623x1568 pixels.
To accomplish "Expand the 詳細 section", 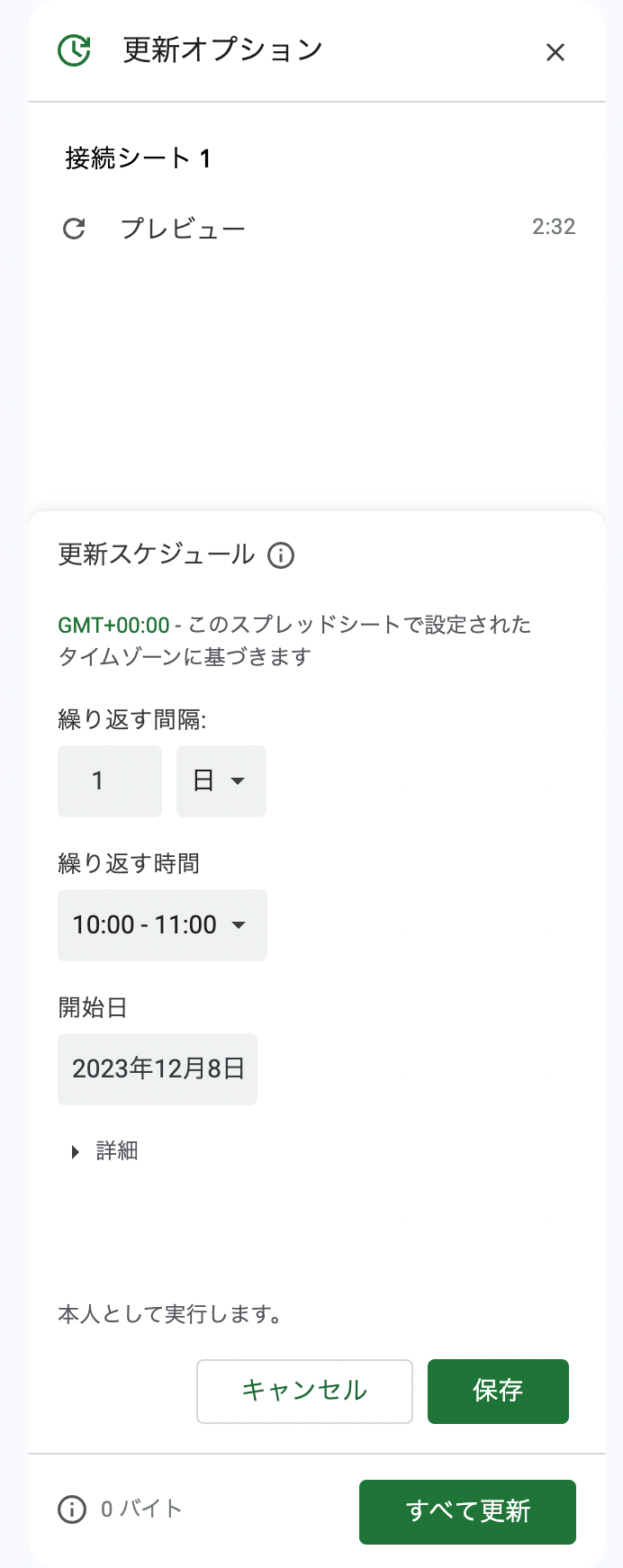I will (x=104, y=1151).
